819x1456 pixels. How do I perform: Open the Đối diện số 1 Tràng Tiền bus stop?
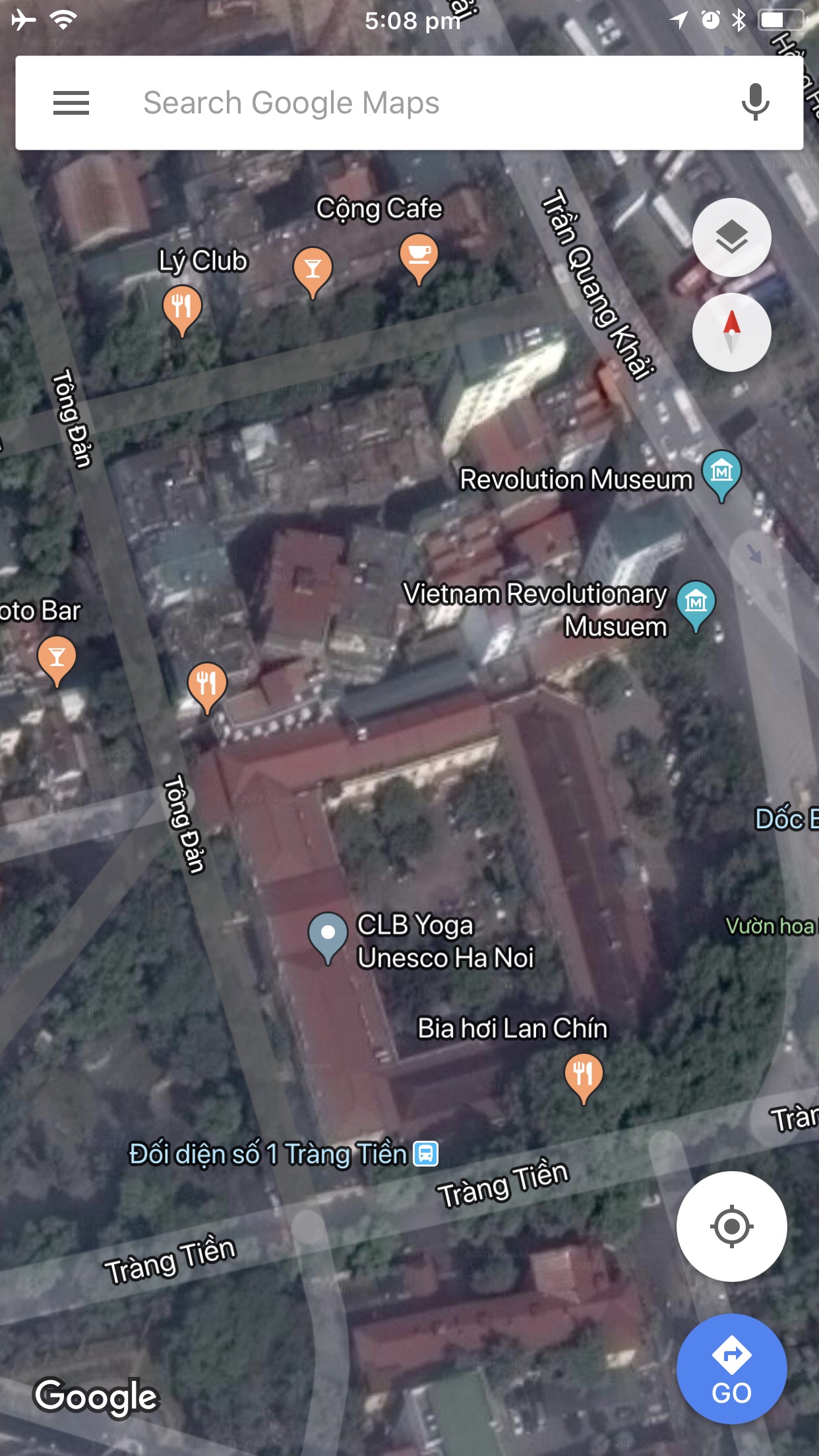coord(425,1154)
